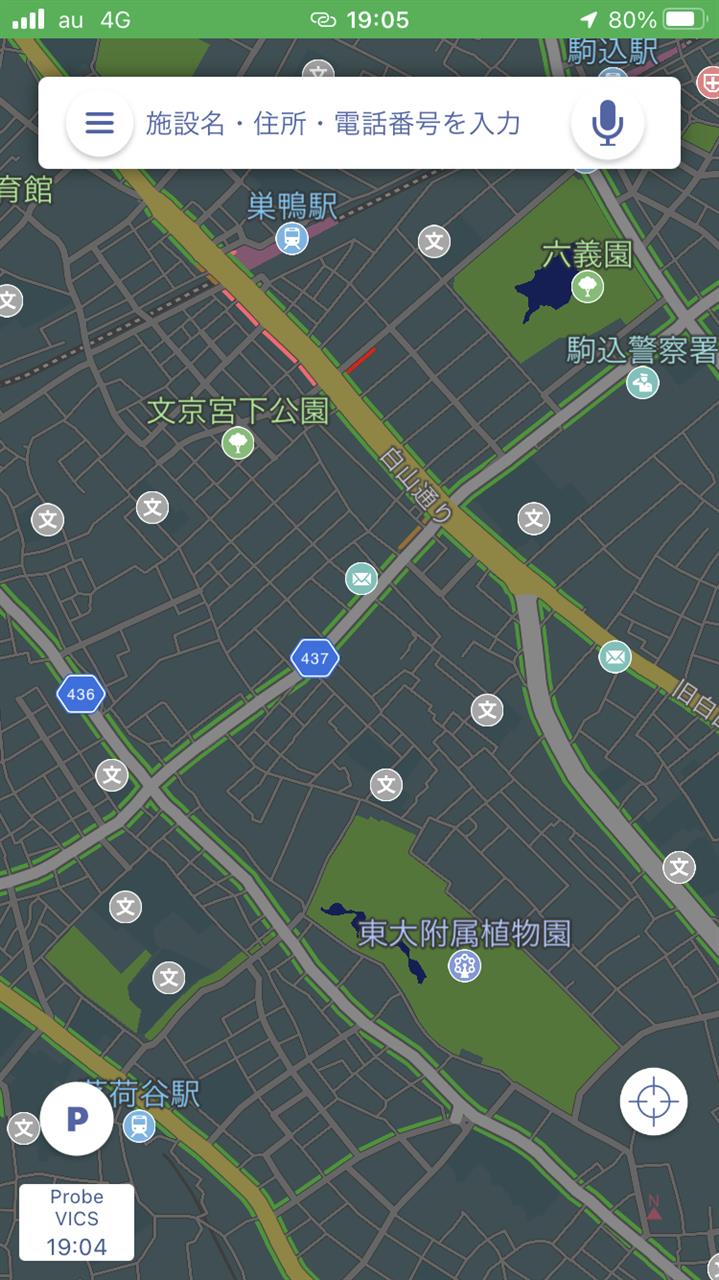Select the 東大附属植物園 marker

pyautogui.click(x=464, y=966)
